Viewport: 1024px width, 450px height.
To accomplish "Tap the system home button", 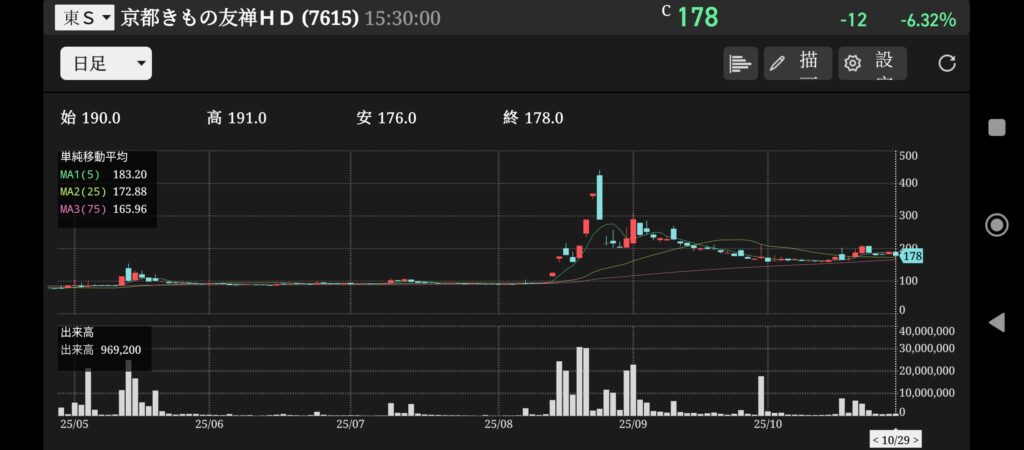I will [x=996, y=224].
